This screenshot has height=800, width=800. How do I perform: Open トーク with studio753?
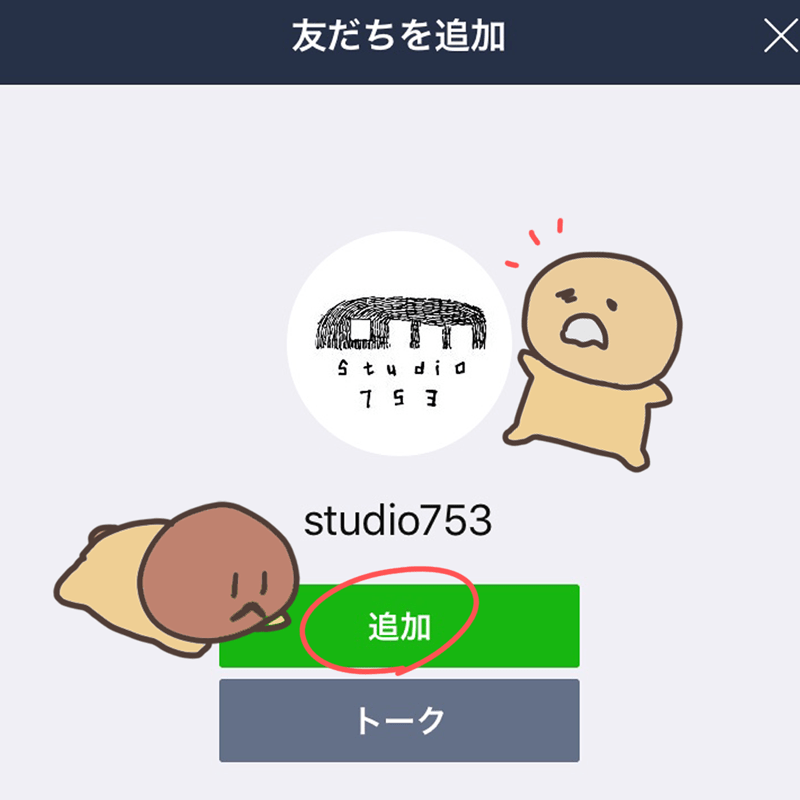click(400, 720)
